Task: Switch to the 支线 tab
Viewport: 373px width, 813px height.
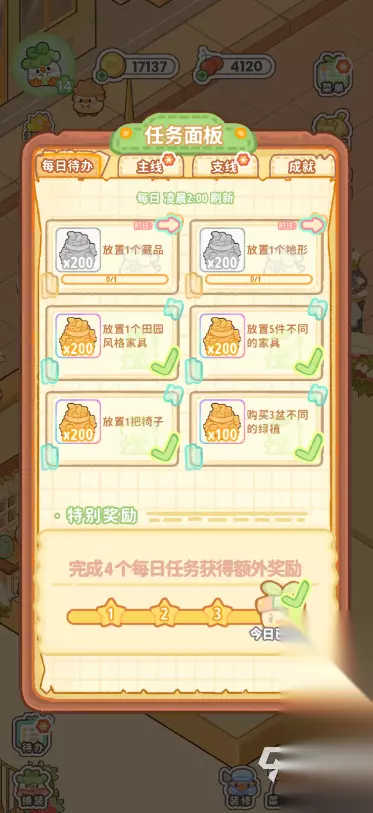Action: click(225, 166)
